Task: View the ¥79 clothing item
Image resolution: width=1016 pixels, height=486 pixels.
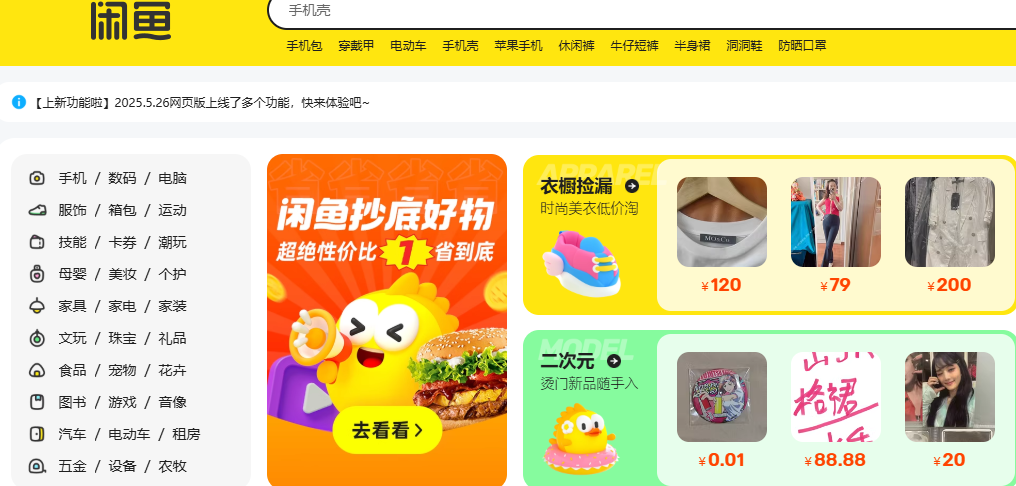Action: [x=835, y=223]
